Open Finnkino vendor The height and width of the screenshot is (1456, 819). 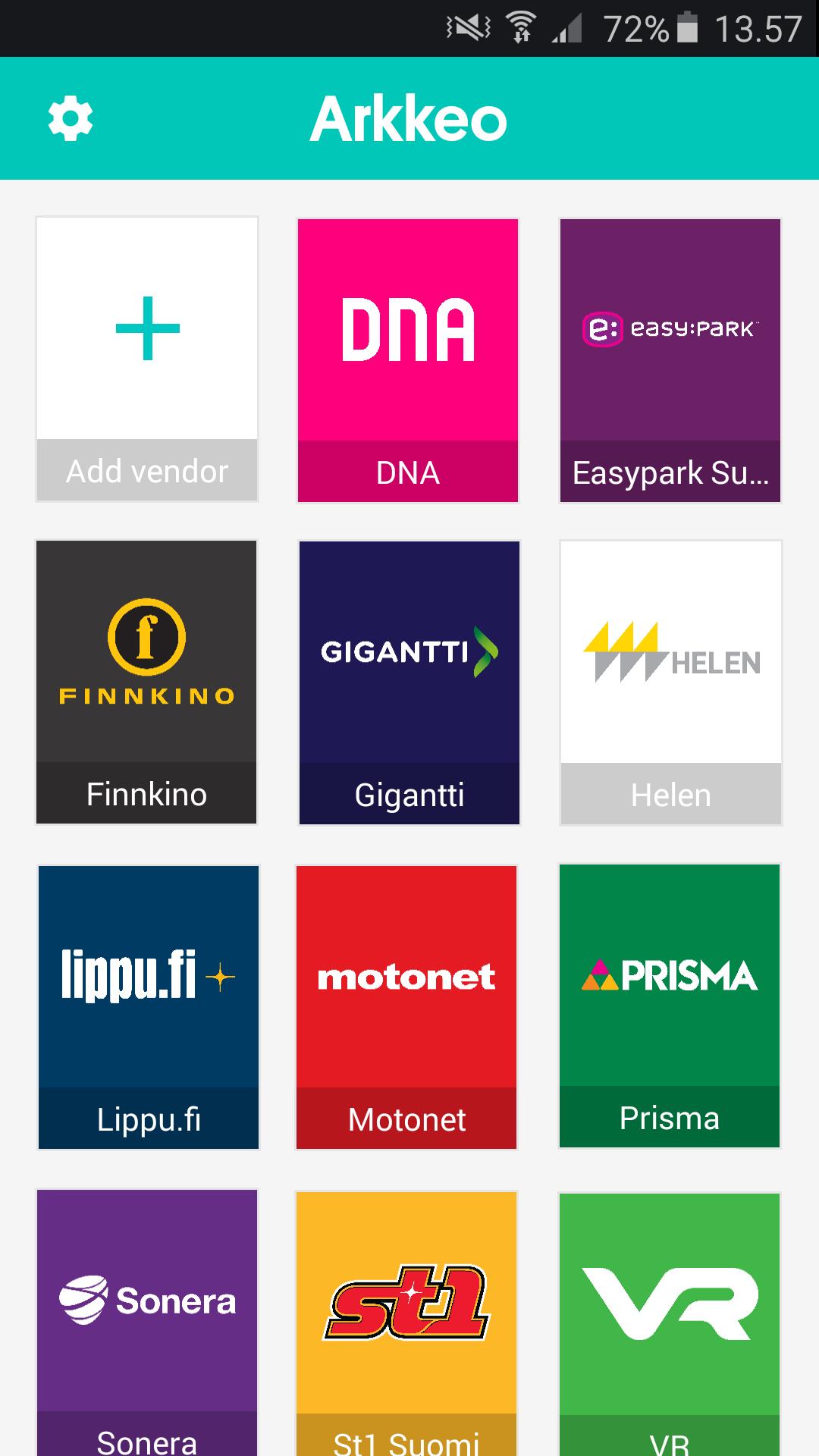click(146, 682)
